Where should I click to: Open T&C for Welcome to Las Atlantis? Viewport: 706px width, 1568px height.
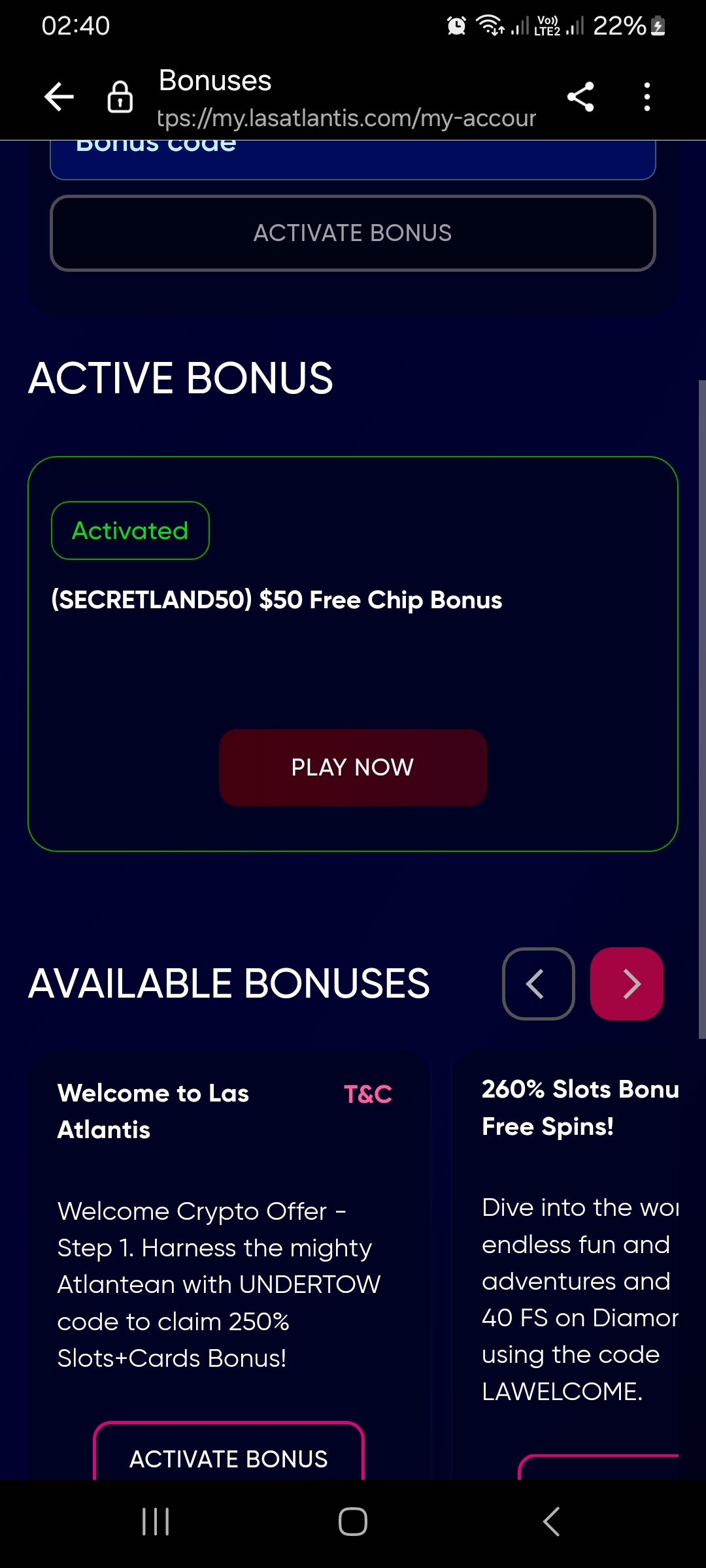[368, 1094]
